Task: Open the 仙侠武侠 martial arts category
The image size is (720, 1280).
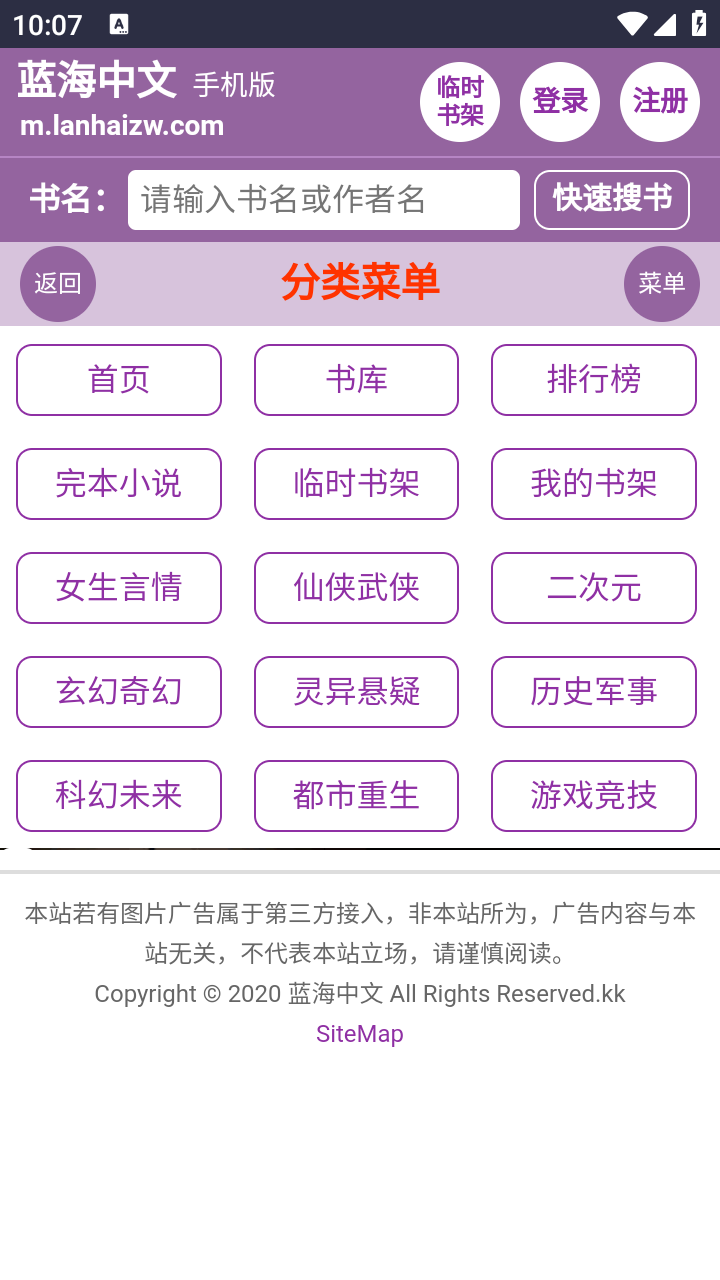Action: pyautogui.click(x=356, y=588)
